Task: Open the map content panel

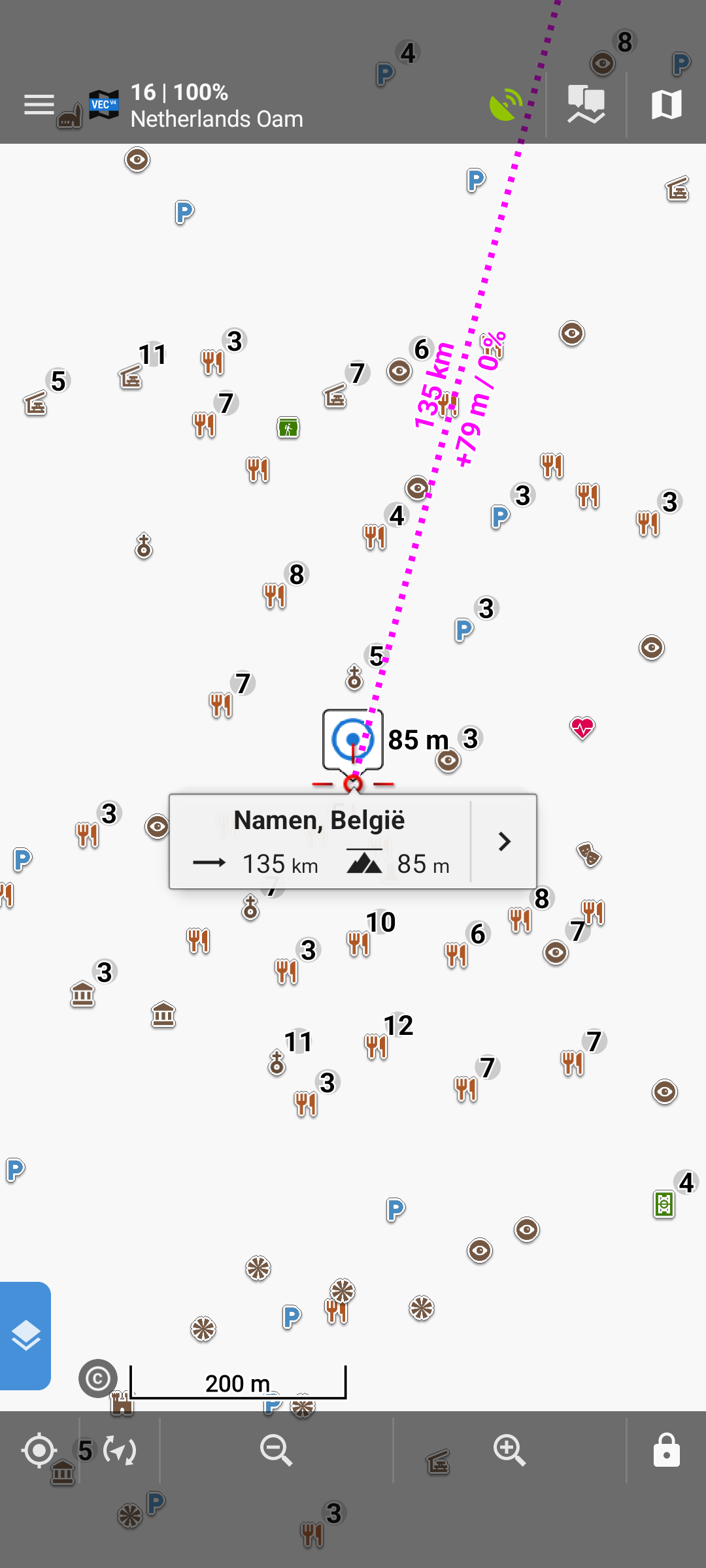Action: pyautogui.click(x=586, y=105)
